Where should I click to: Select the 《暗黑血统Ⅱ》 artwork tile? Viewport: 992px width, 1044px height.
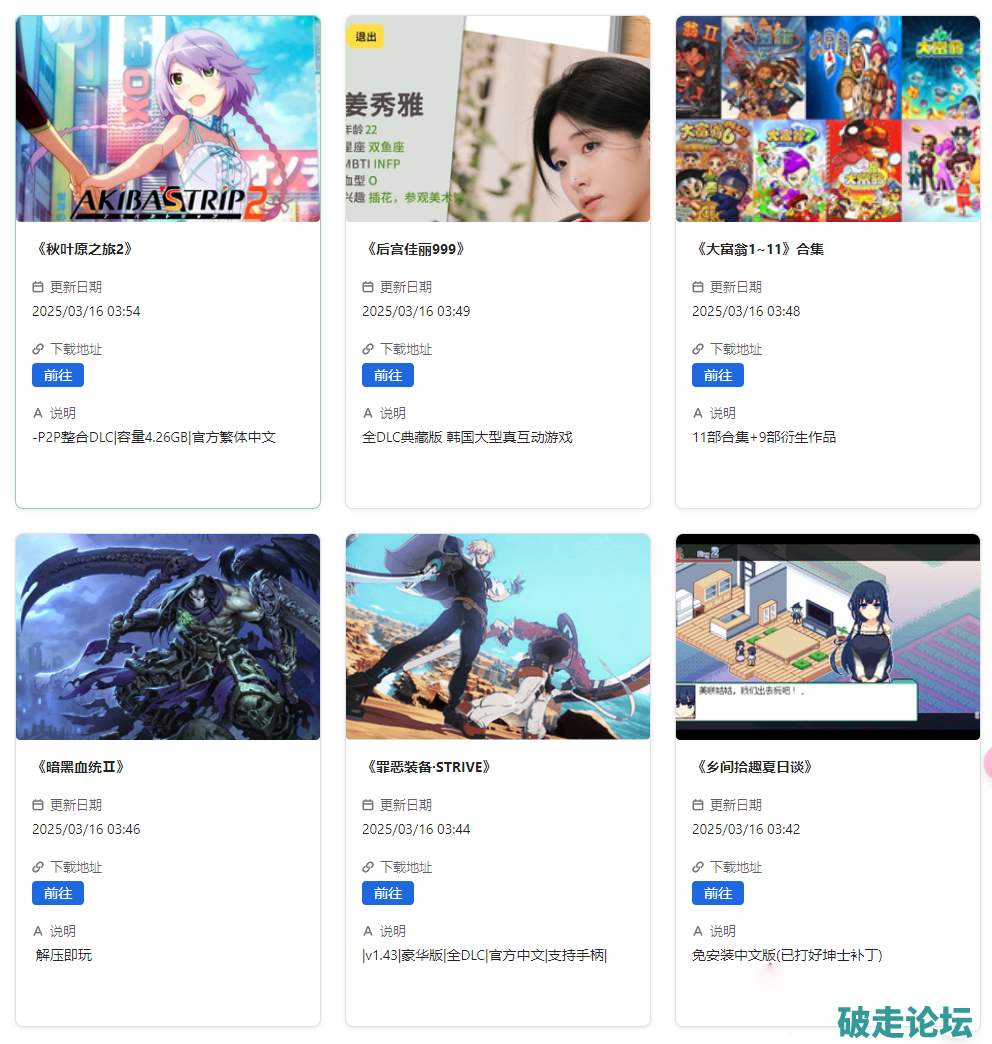(168, 637)
